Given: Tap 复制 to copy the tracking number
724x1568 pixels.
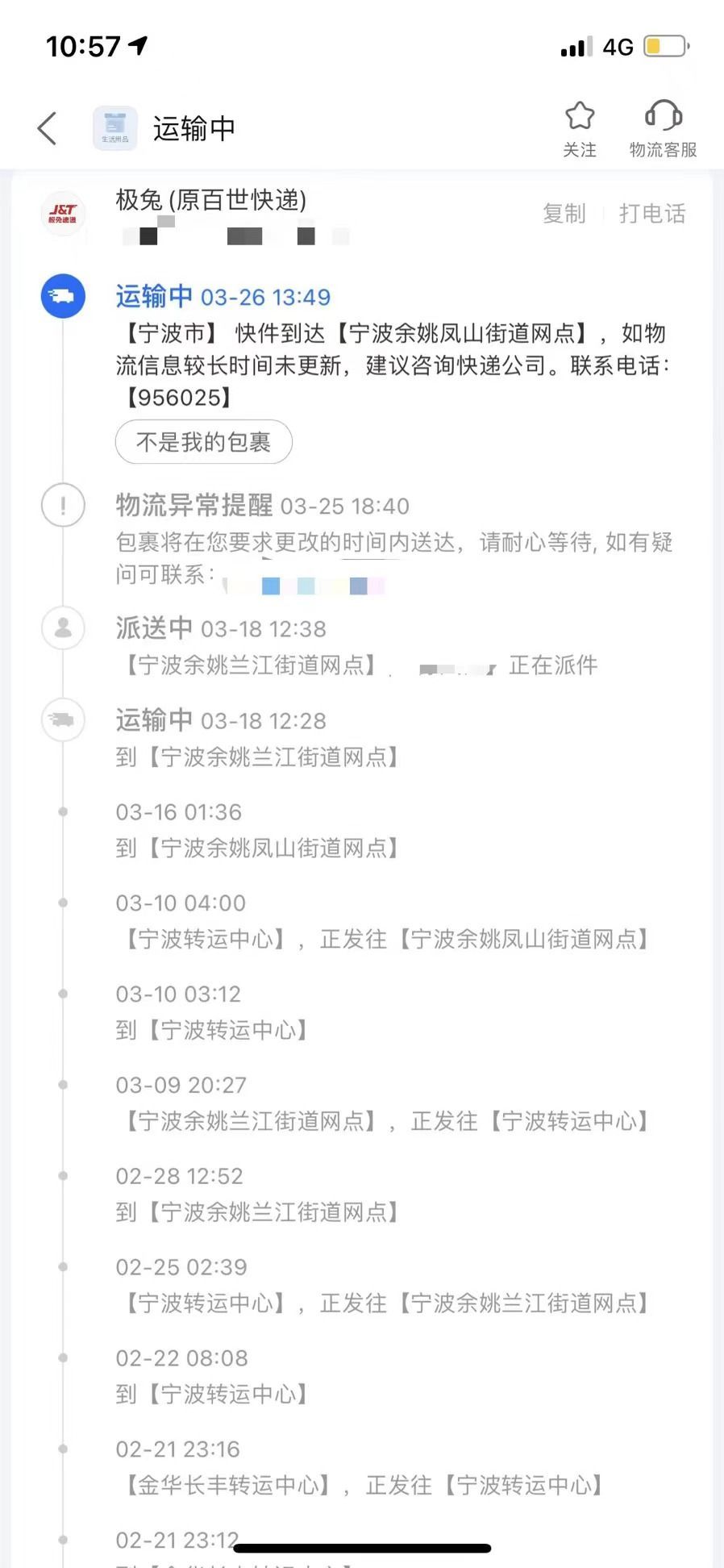Looking at the screenshot, I should click(564, 214).
